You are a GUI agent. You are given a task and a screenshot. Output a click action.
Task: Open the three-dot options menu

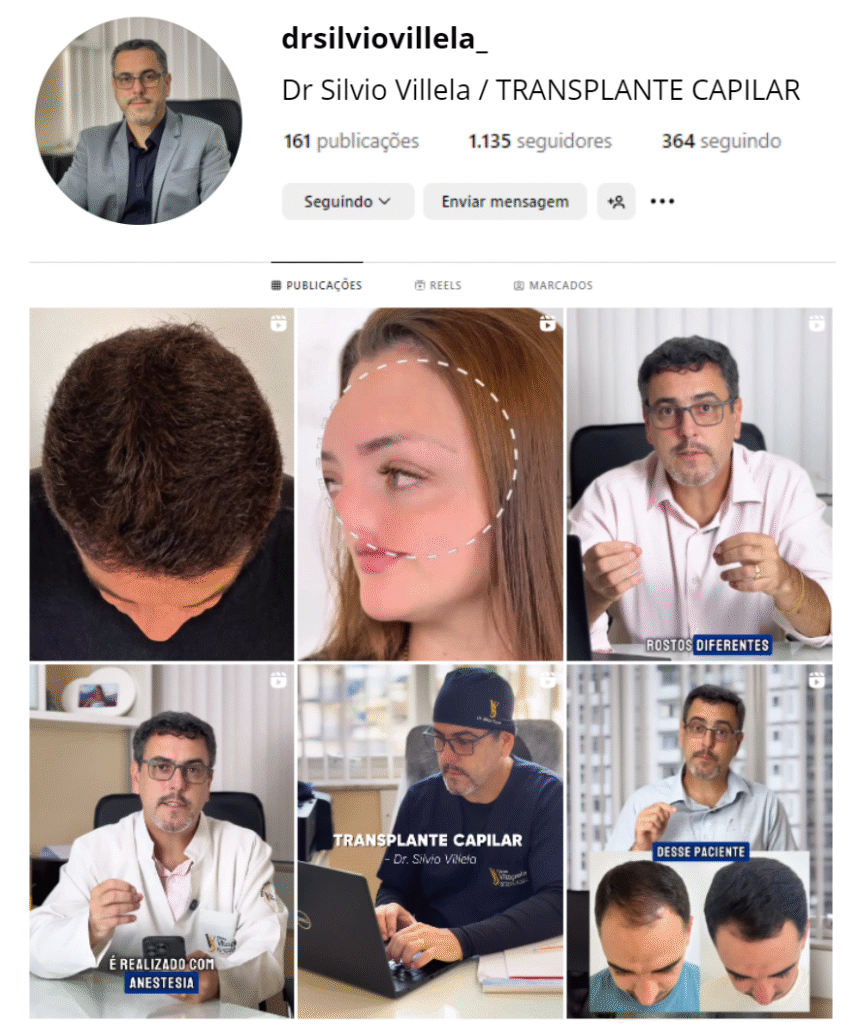(x=662, y=201)
